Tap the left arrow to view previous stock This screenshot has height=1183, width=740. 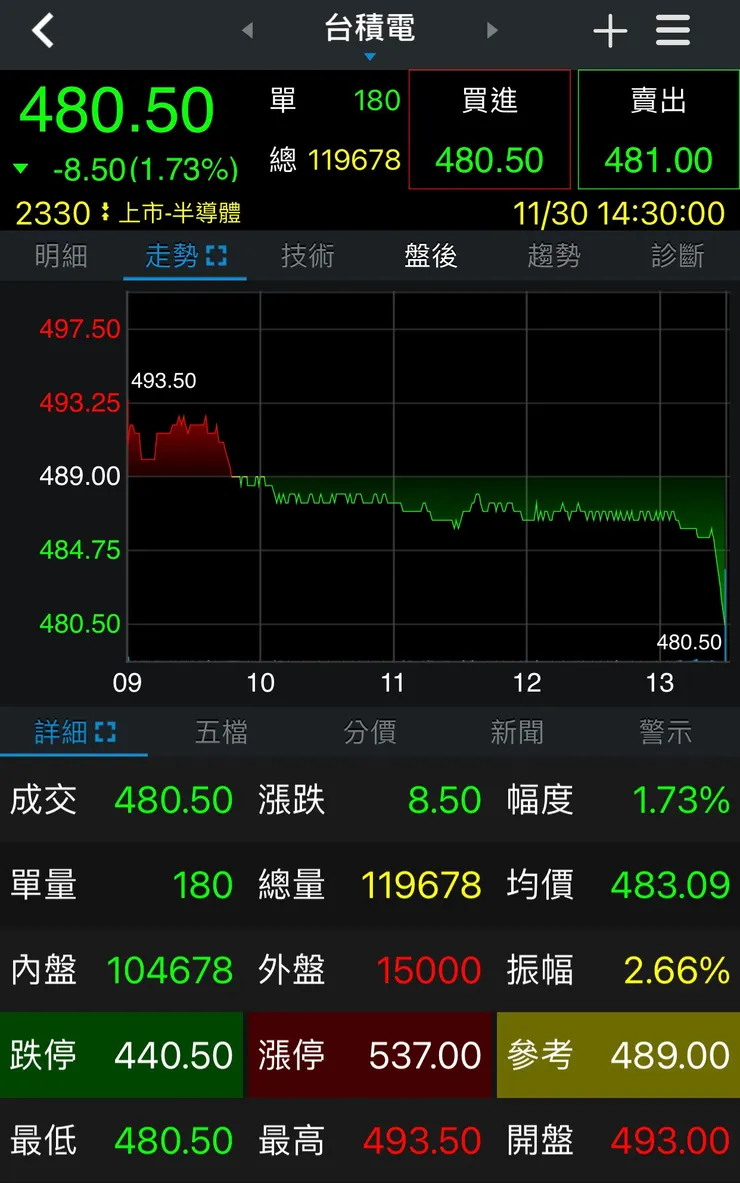[247, 30]
